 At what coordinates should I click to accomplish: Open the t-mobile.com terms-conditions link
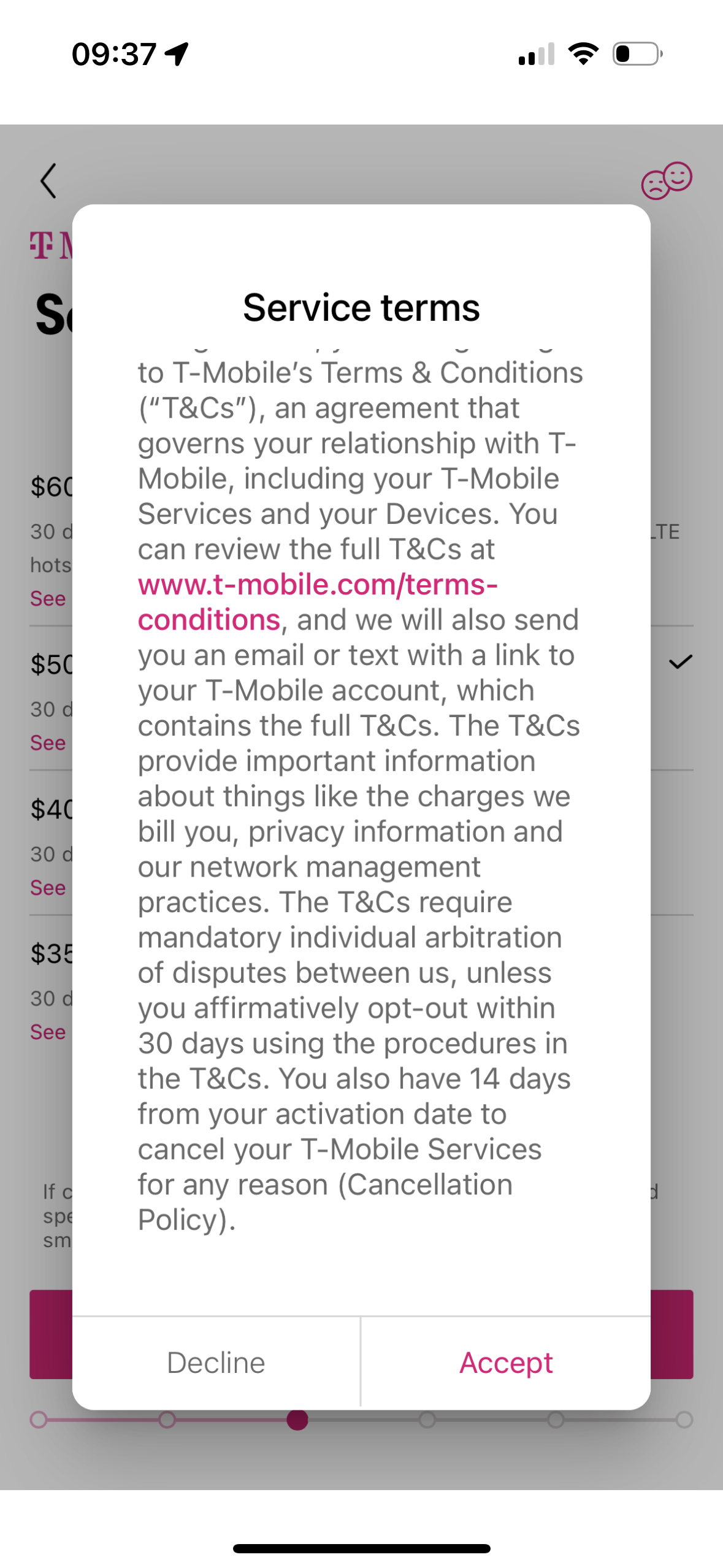pyautogui.click(x=317, y=602)
